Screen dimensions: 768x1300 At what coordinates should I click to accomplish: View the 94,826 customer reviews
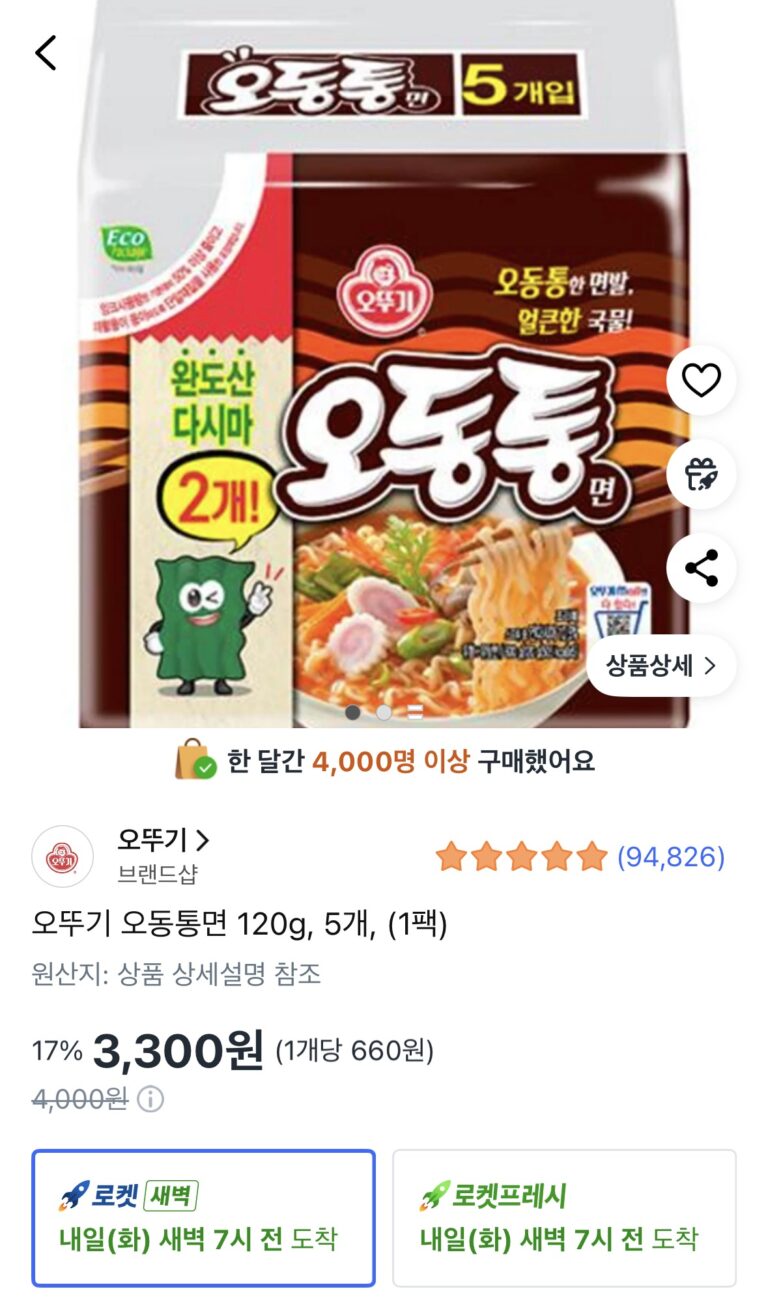click(670, 857)
